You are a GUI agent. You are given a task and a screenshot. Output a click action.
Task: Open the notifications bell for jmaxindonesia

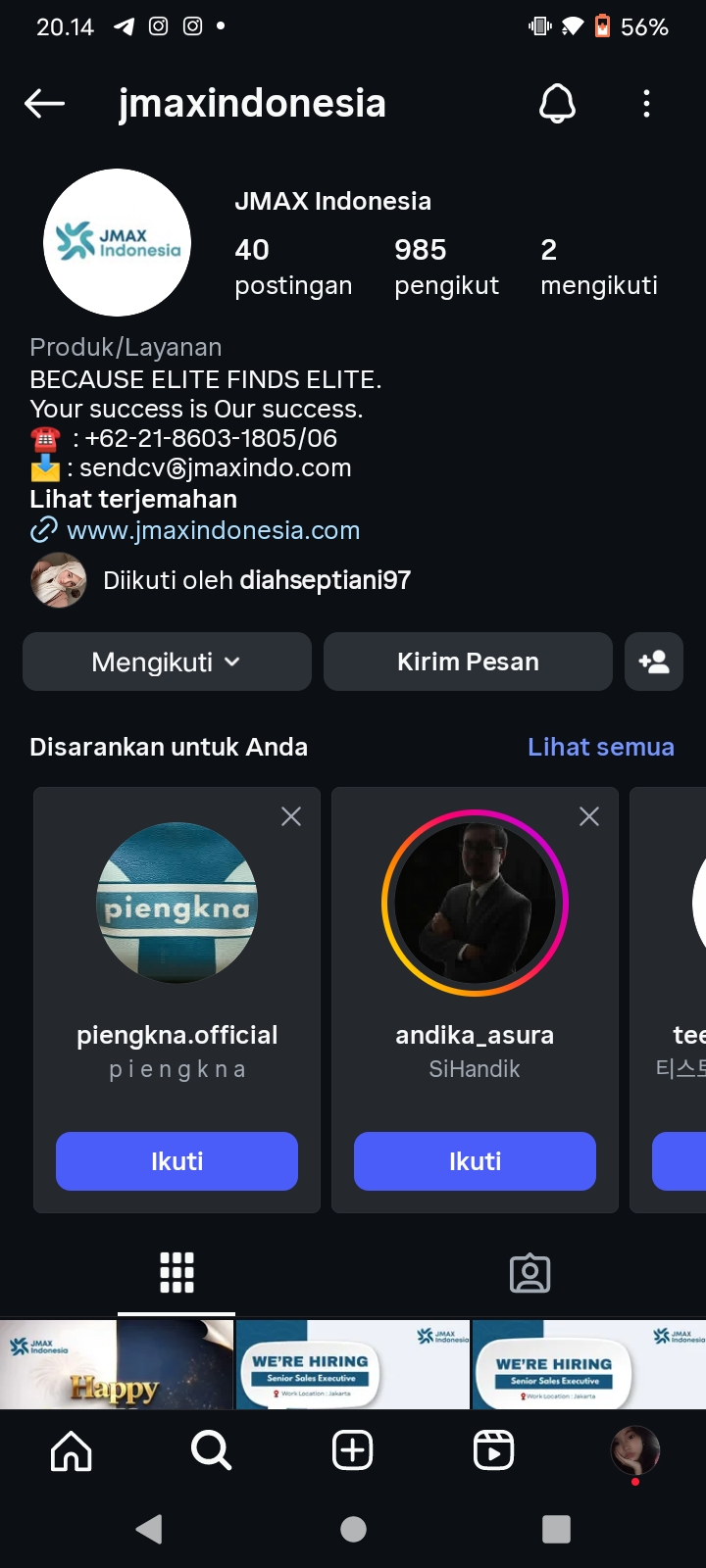pos(557,103)
